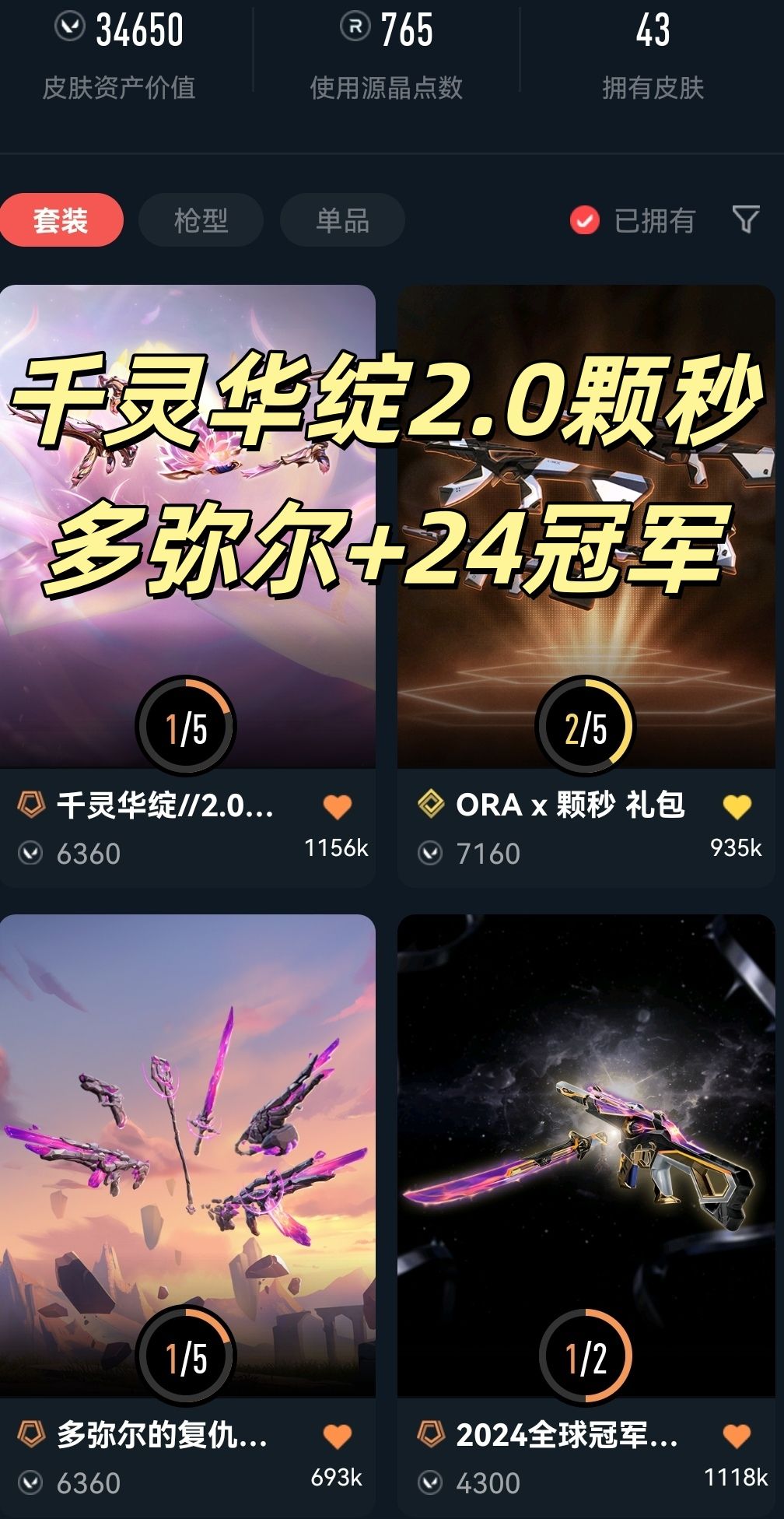Switch to the 套装 tab
Viewport: 784px width, 1519px height.
pos(61,220)
